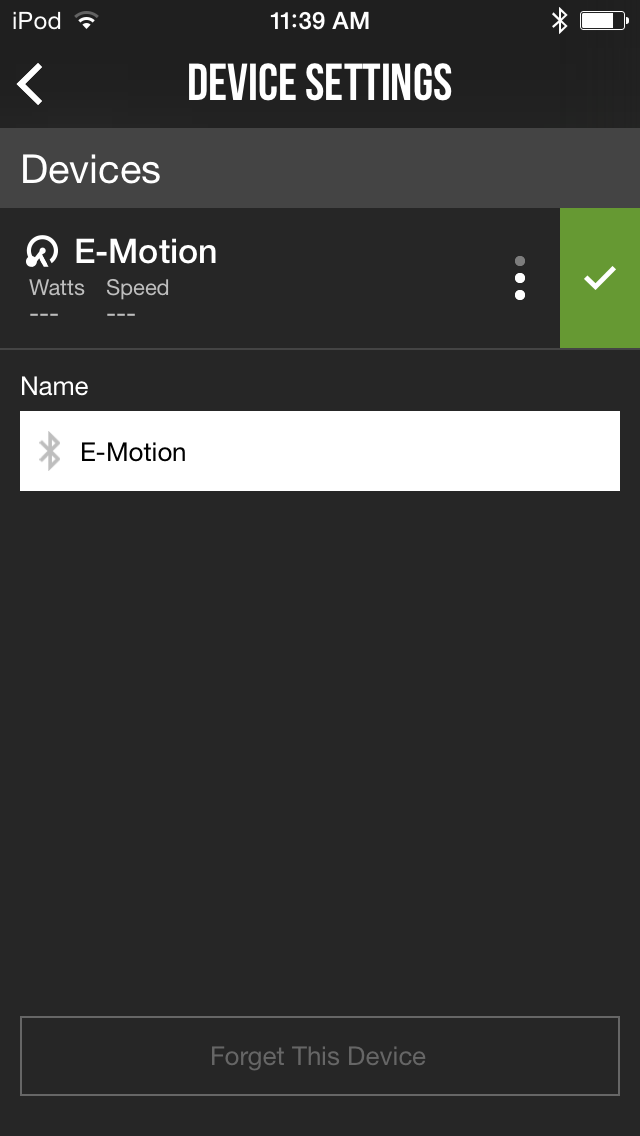640x1136 pixels.
Task: Tap Forget This Device button
Action: click(320, 1056)
